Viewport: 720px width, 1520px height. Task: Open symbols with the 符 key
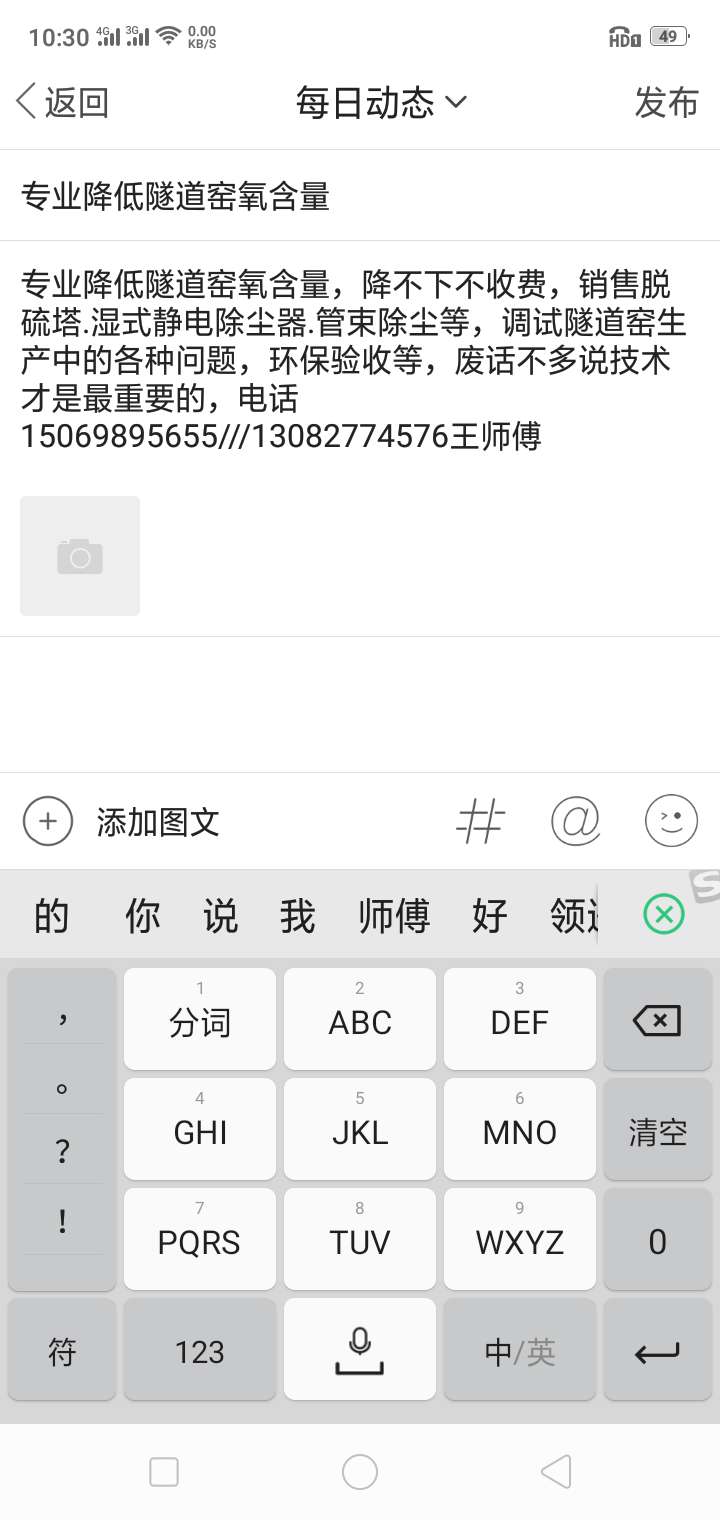coord(62,1351)
